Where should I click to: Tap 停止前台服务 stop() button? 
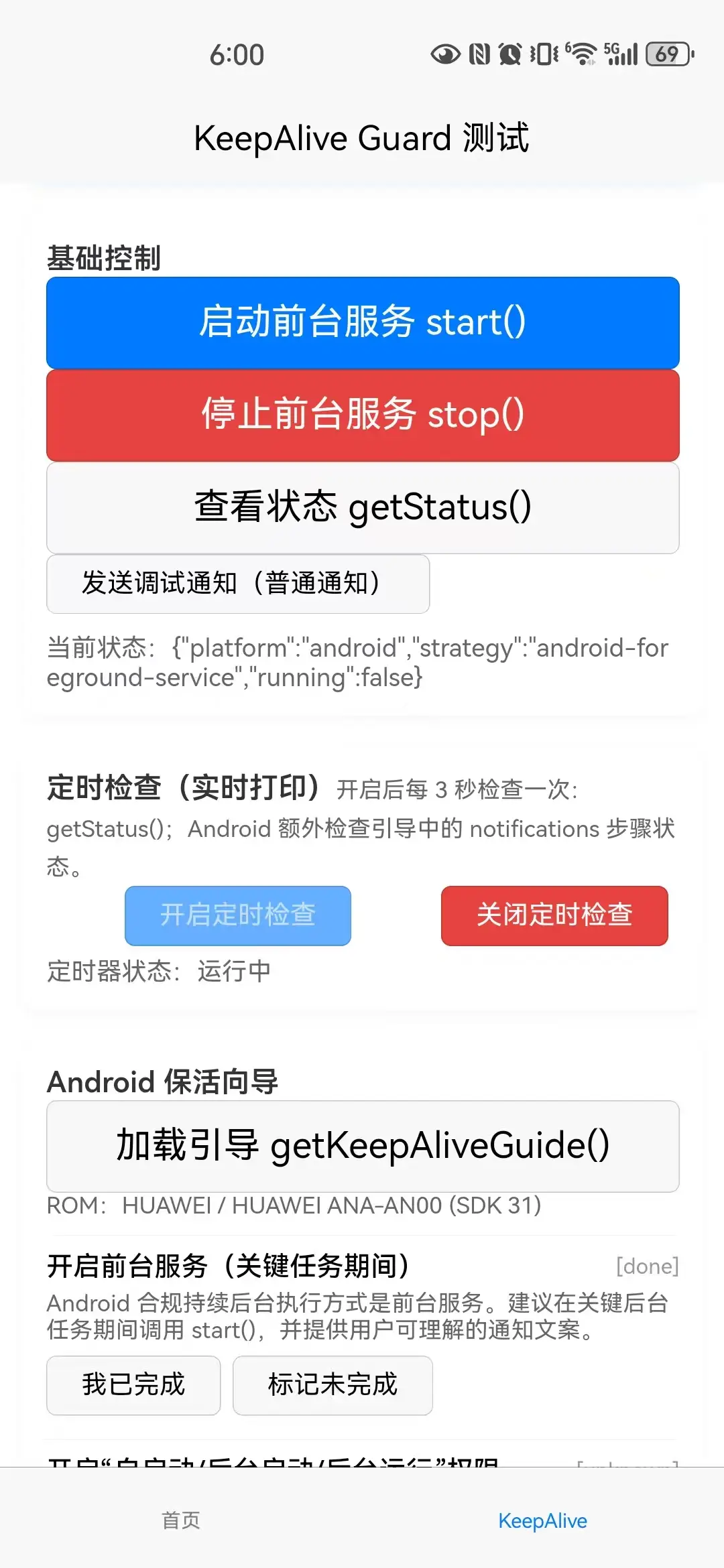[362, 415]
